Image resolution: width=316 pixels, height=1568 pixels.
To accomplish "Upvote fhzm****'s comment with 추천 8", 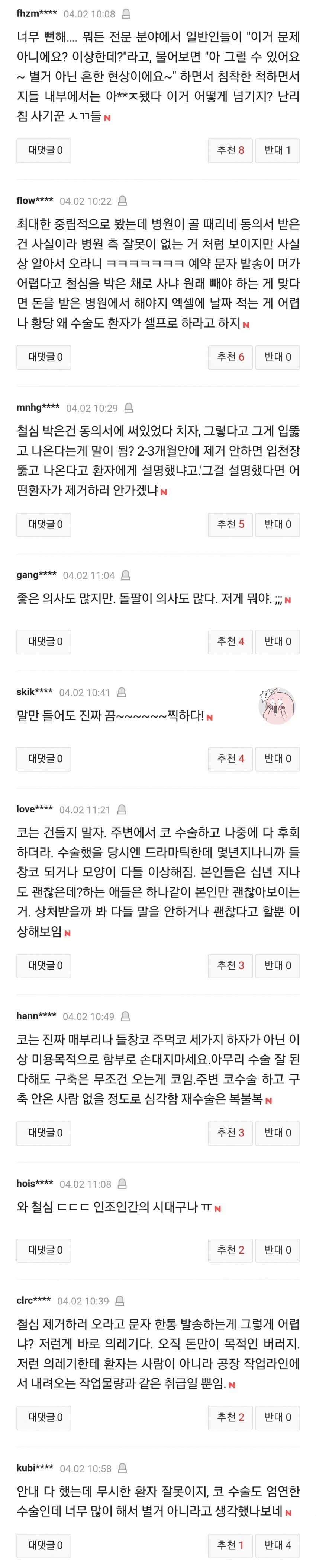I will pos(230,150).
